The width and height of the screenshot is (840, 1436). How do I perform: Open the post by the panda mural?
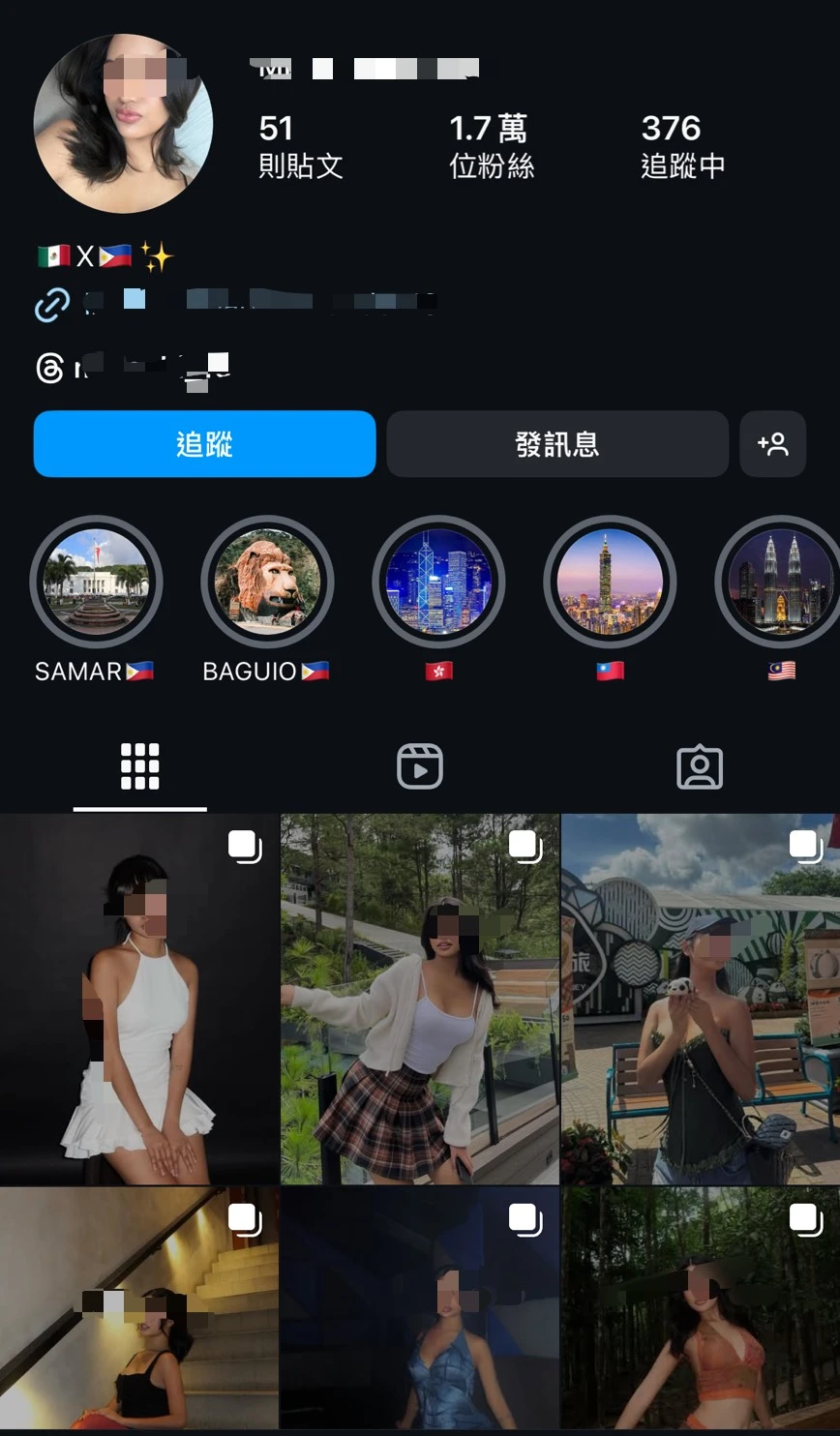pyautogui.click(x=701, y=999)
